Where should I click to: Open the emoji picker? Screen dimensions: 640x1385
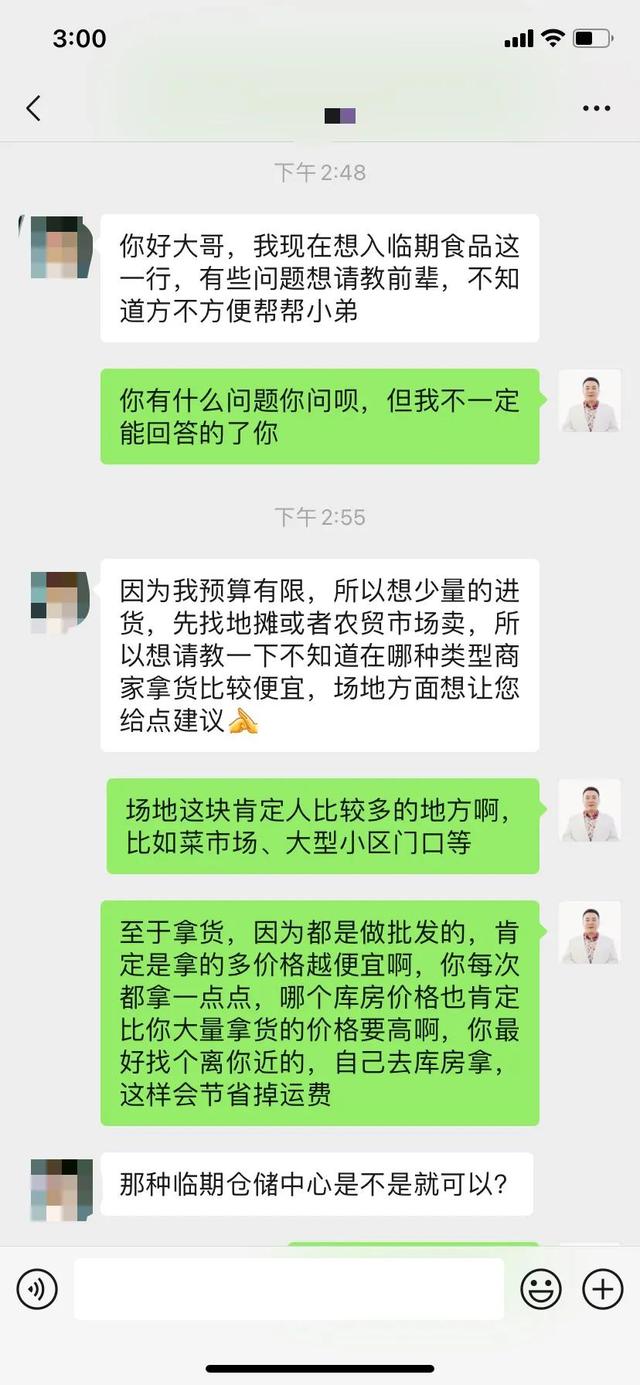[x=541, y=1289]
